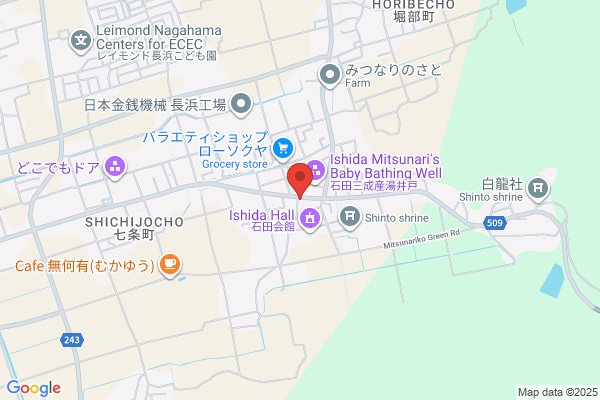Tap the 日本金銭機械 長浜工場 pin

point(241,105)
